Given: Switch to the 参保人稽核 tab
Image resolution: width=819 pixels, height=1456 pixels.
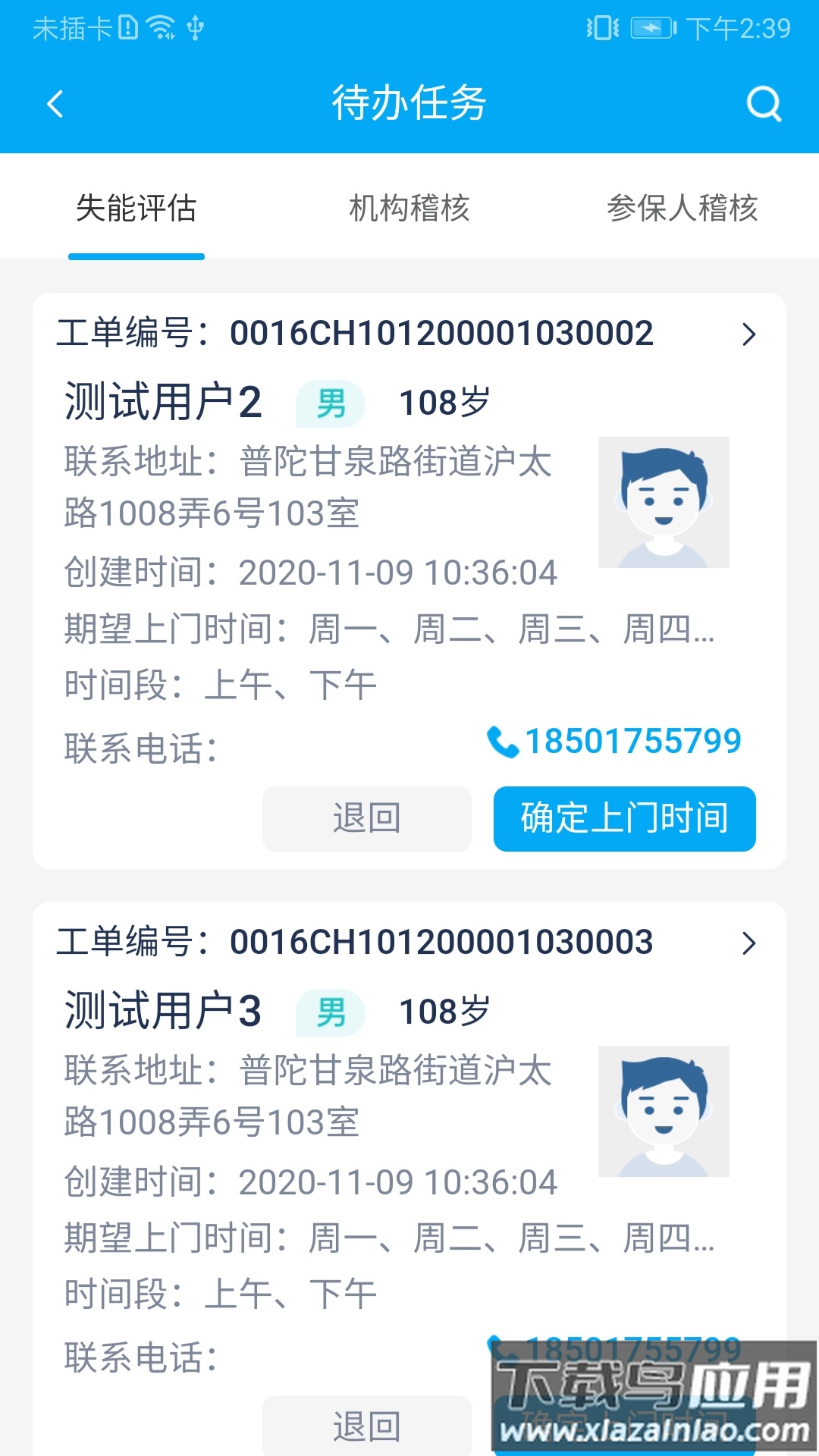Looking at the screenshot, I should click(682, 210).
